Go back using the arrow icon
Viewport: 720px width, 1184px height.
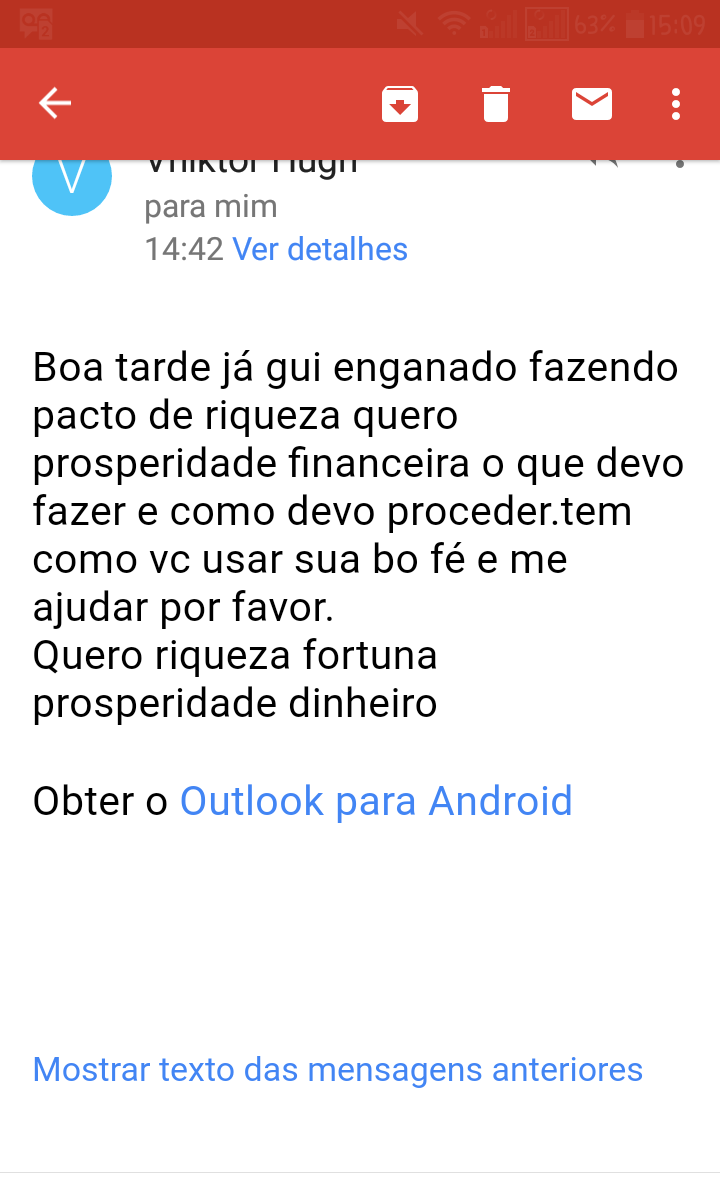pyautogui.click(x=55, y=103)
